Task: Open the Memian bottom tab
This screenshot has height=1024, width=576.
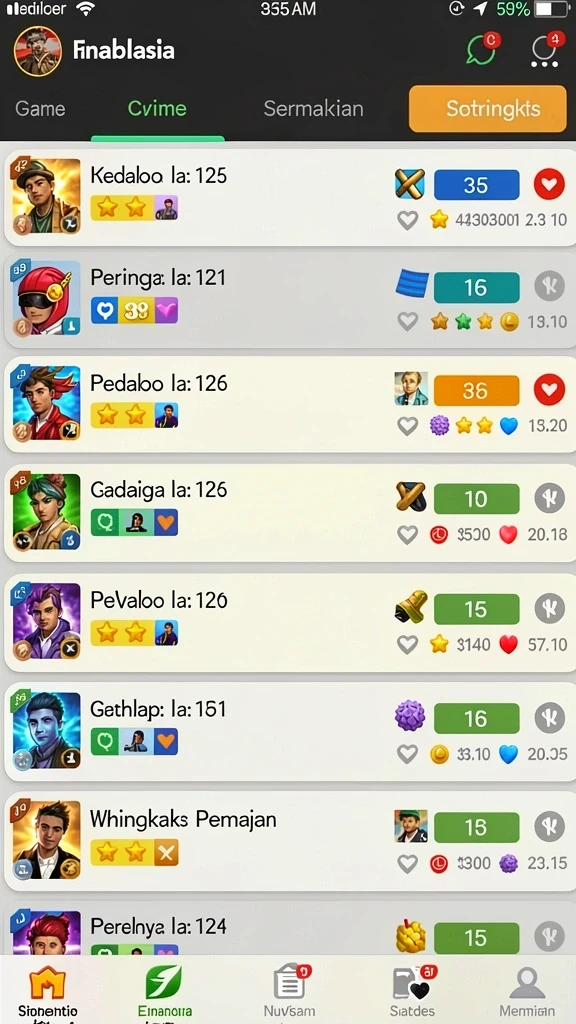Action: point(528,991)
